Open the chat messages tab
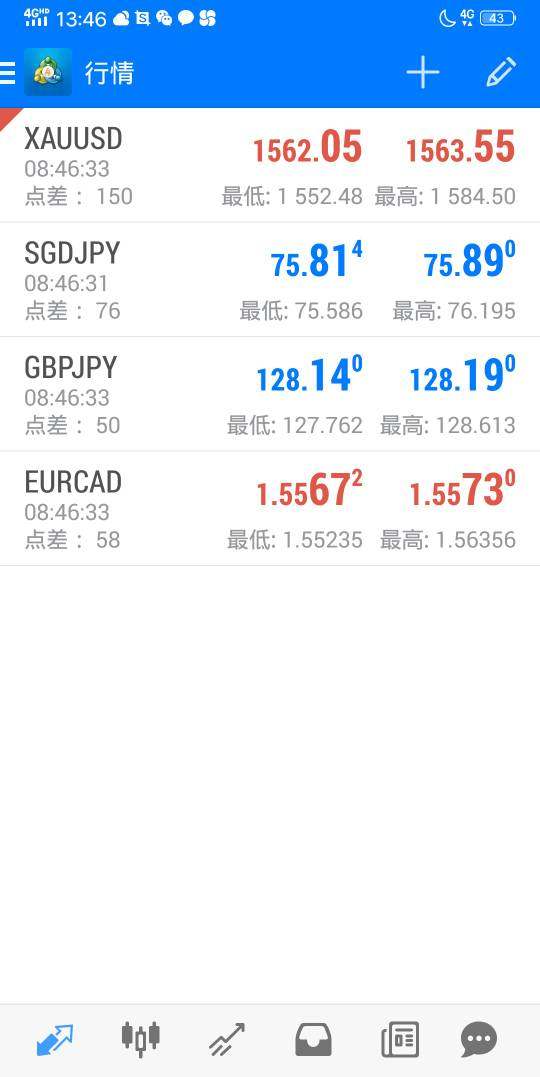The image size is (540, 1077). (x=479, y=1039)
